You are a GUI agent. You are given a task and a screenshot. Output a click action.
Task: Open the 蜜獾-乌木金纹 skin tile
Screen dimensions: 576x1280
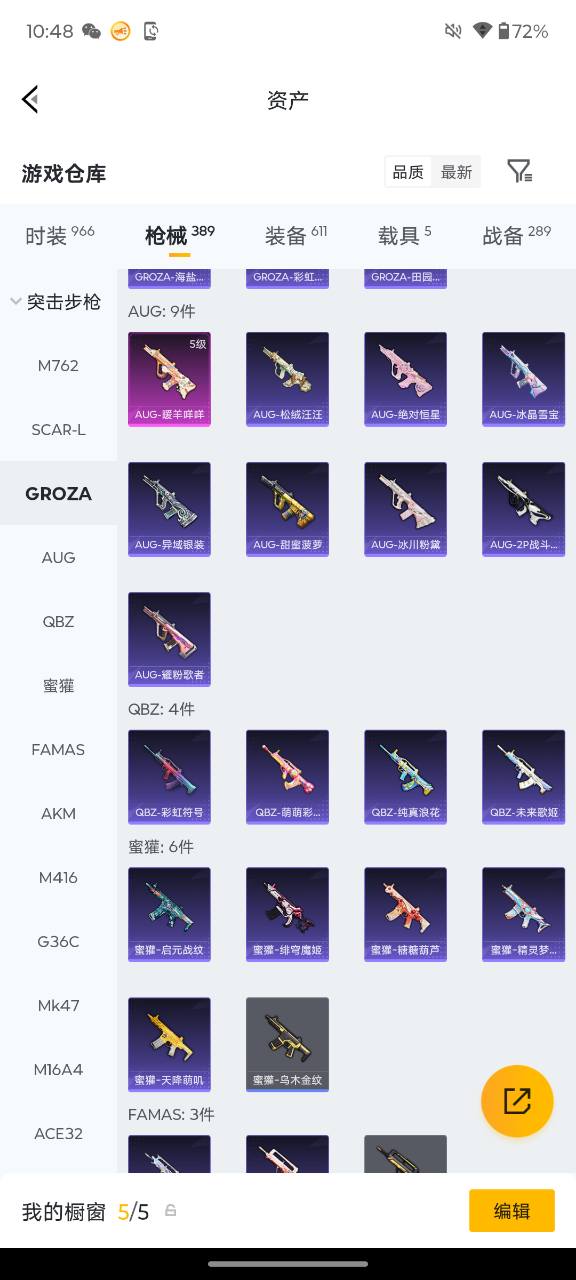coord(287,1044)
